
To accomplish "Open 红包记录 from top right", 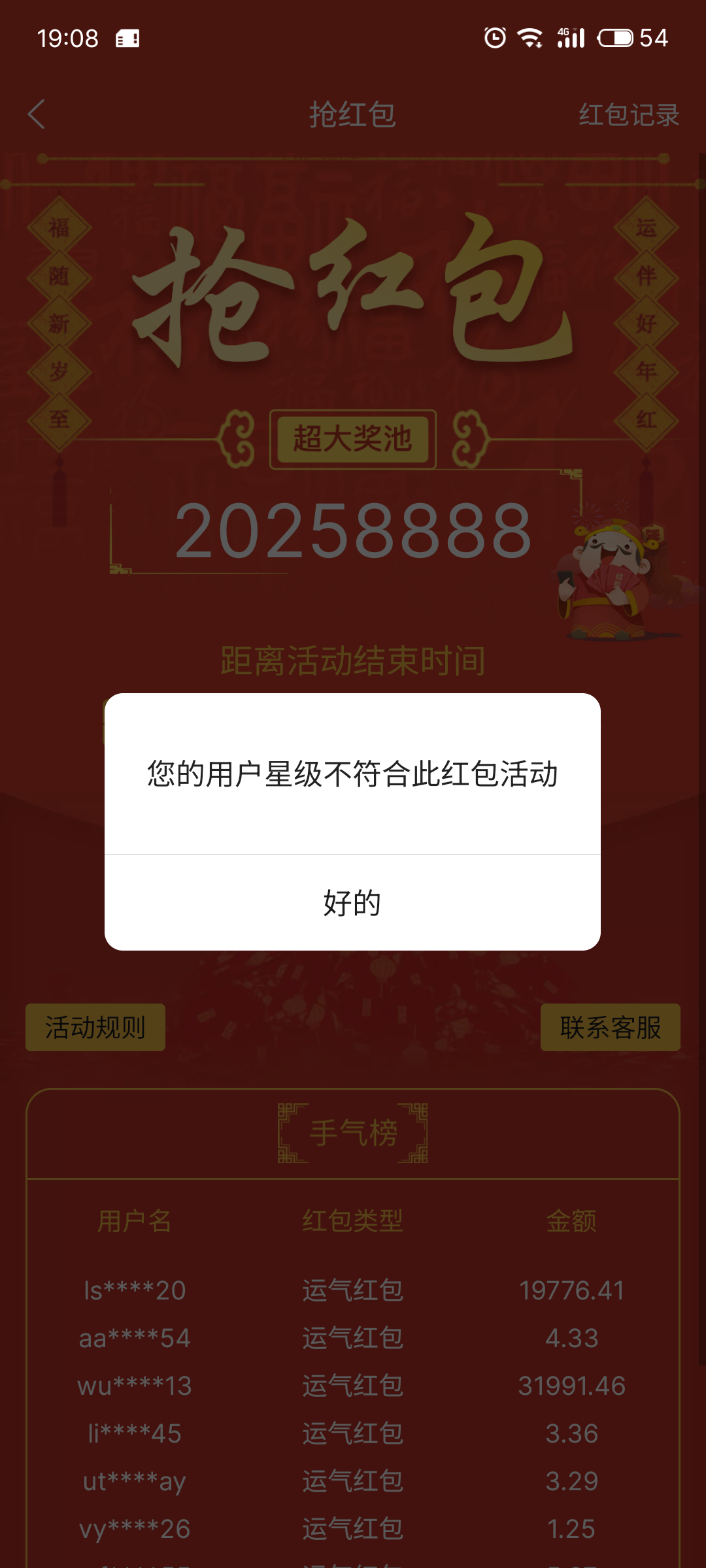I will click(628, 115).
